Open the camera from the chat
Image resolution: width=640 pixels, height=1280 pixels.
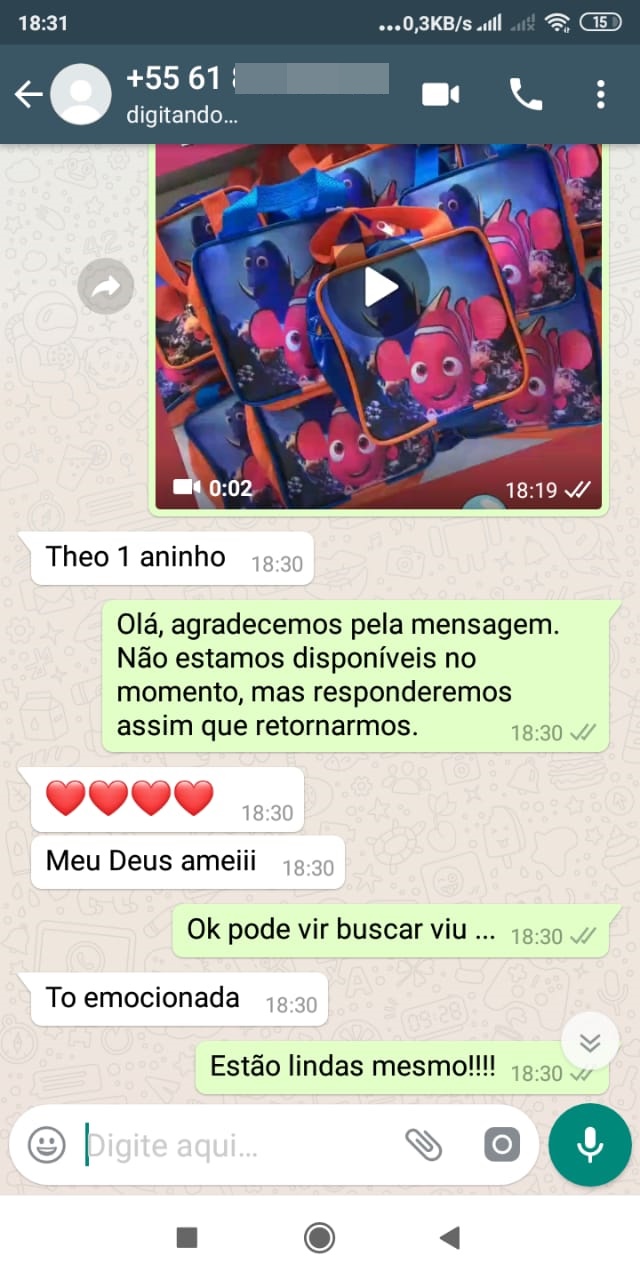pos(502,1145)
